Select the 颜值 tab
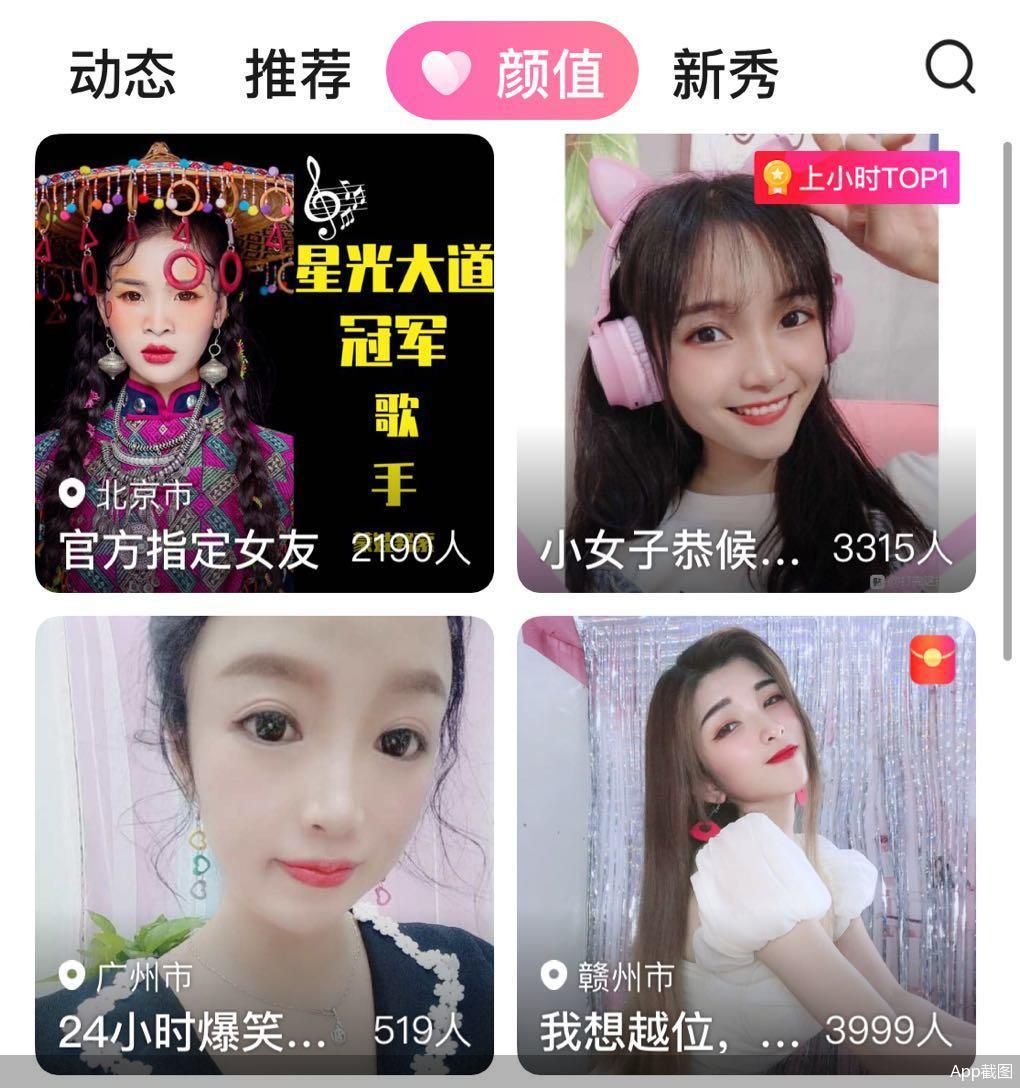The height and width of the screenshot is (1088, 1020). pyautogui.click(x=512, y=72)
